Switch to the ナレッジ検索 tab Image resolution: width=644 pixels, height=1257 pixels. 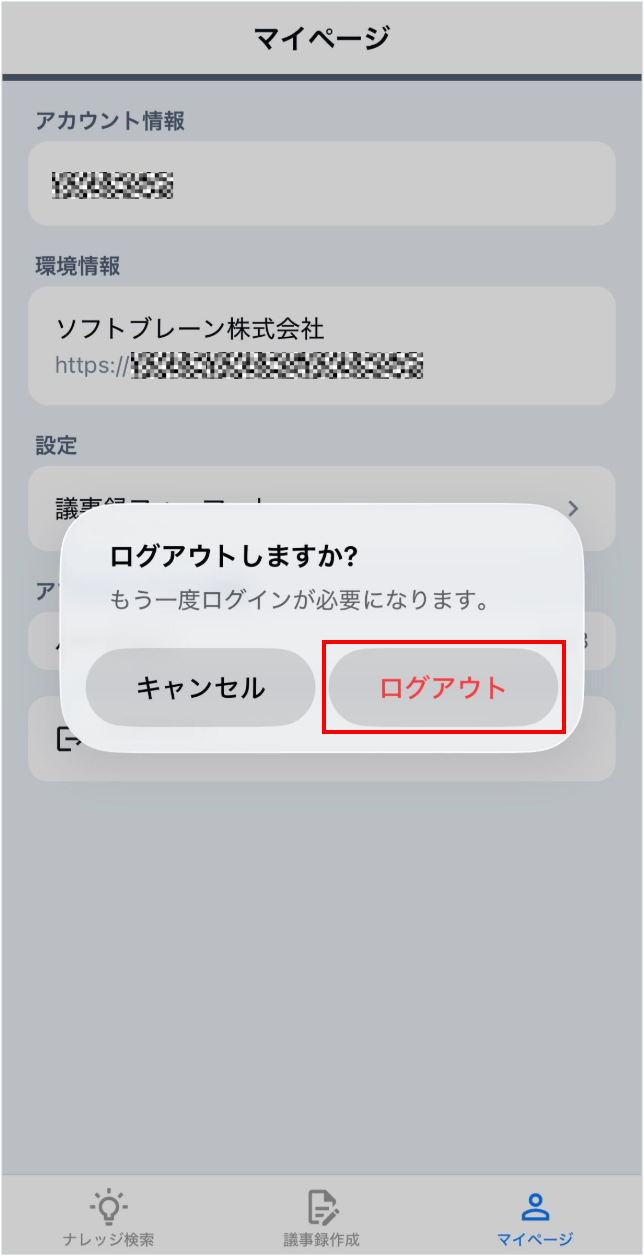click(108, 1218)
